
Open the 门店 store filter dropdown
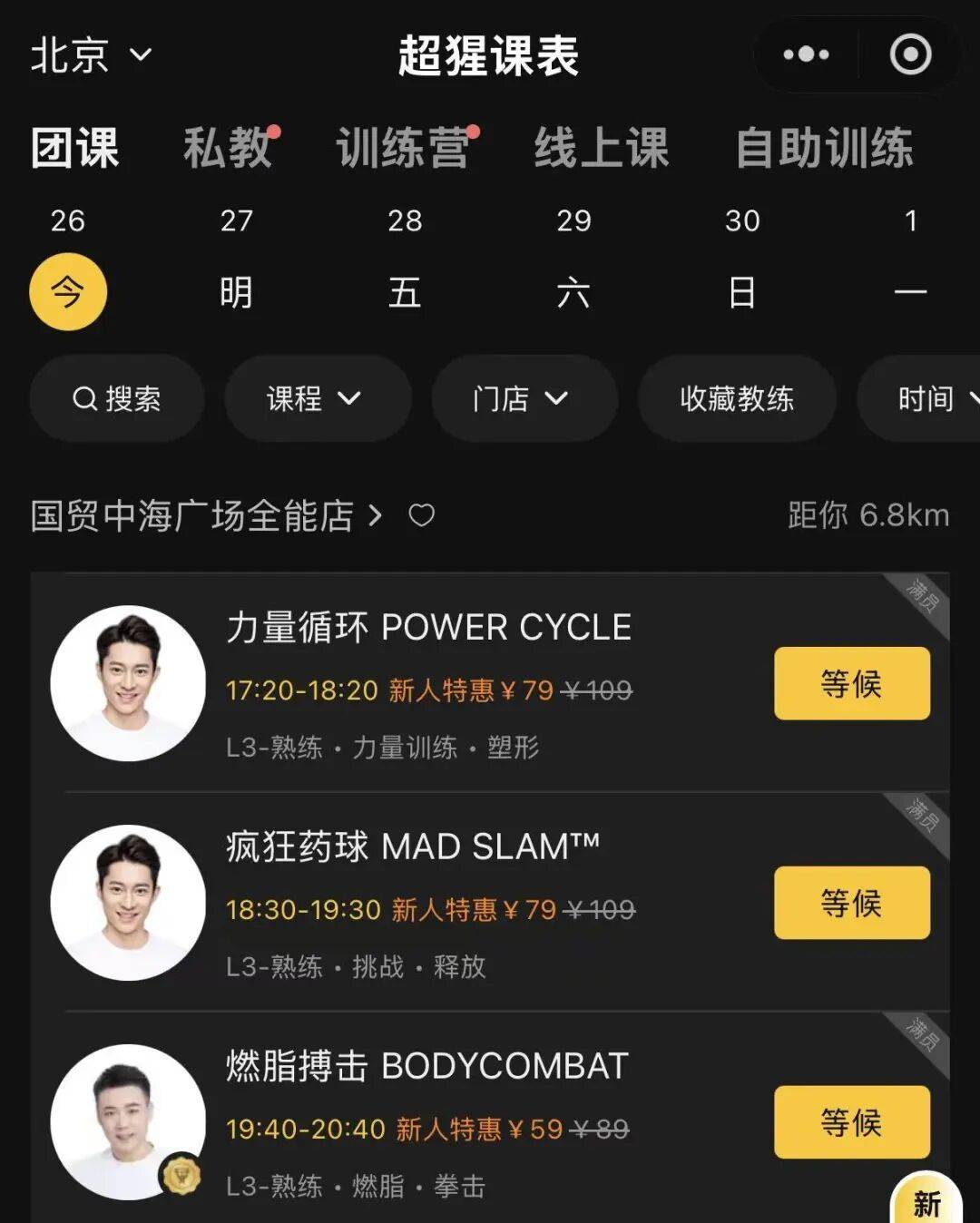[524, 399]
